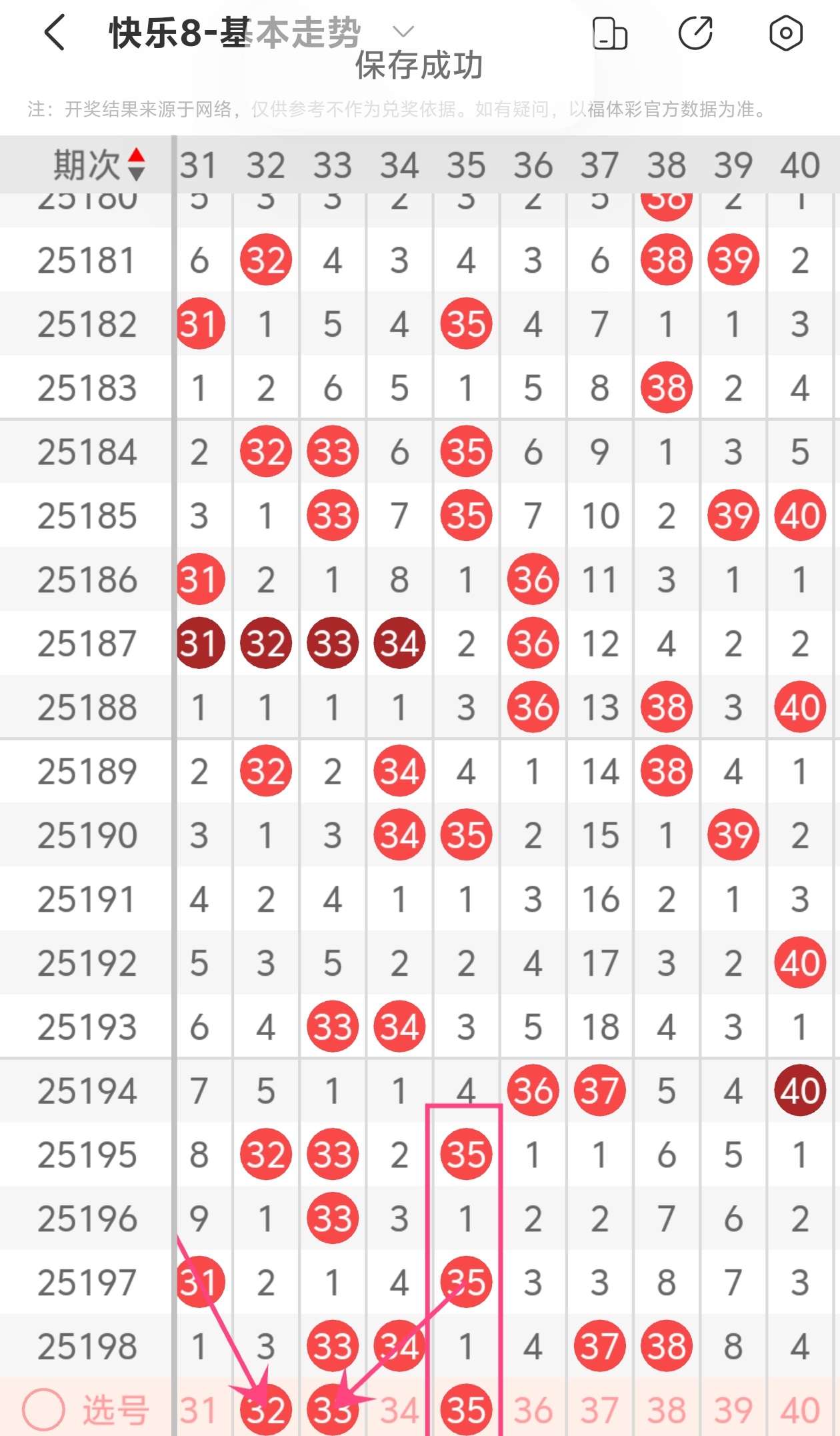Viewport: 840px width, 1436px height.
Task: Tap the 选号 circle selector
Action: [44, 1409]
